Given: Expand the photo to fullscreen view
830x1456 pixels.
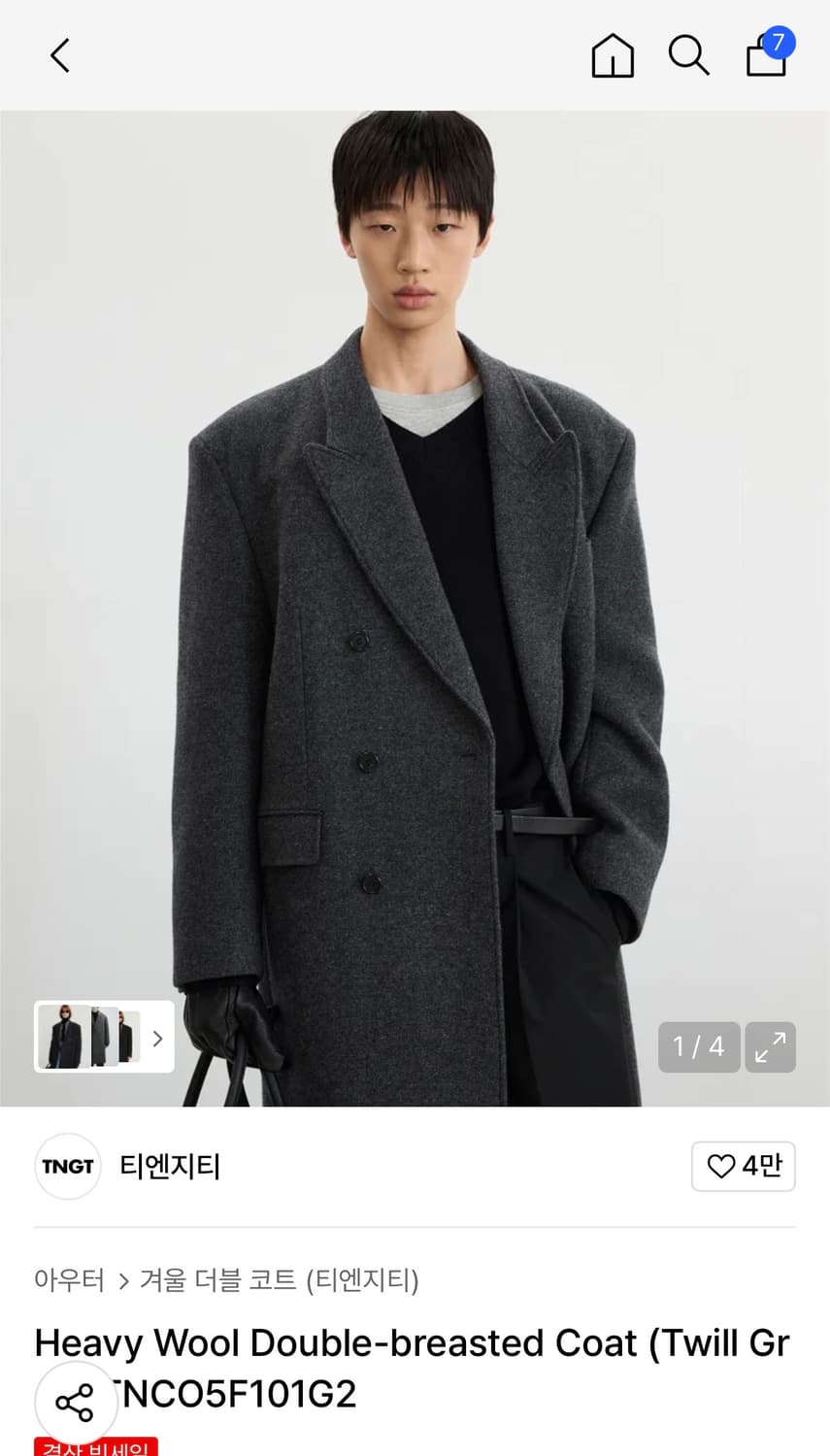Looking at the screenshot, I should click(770, 1047).
